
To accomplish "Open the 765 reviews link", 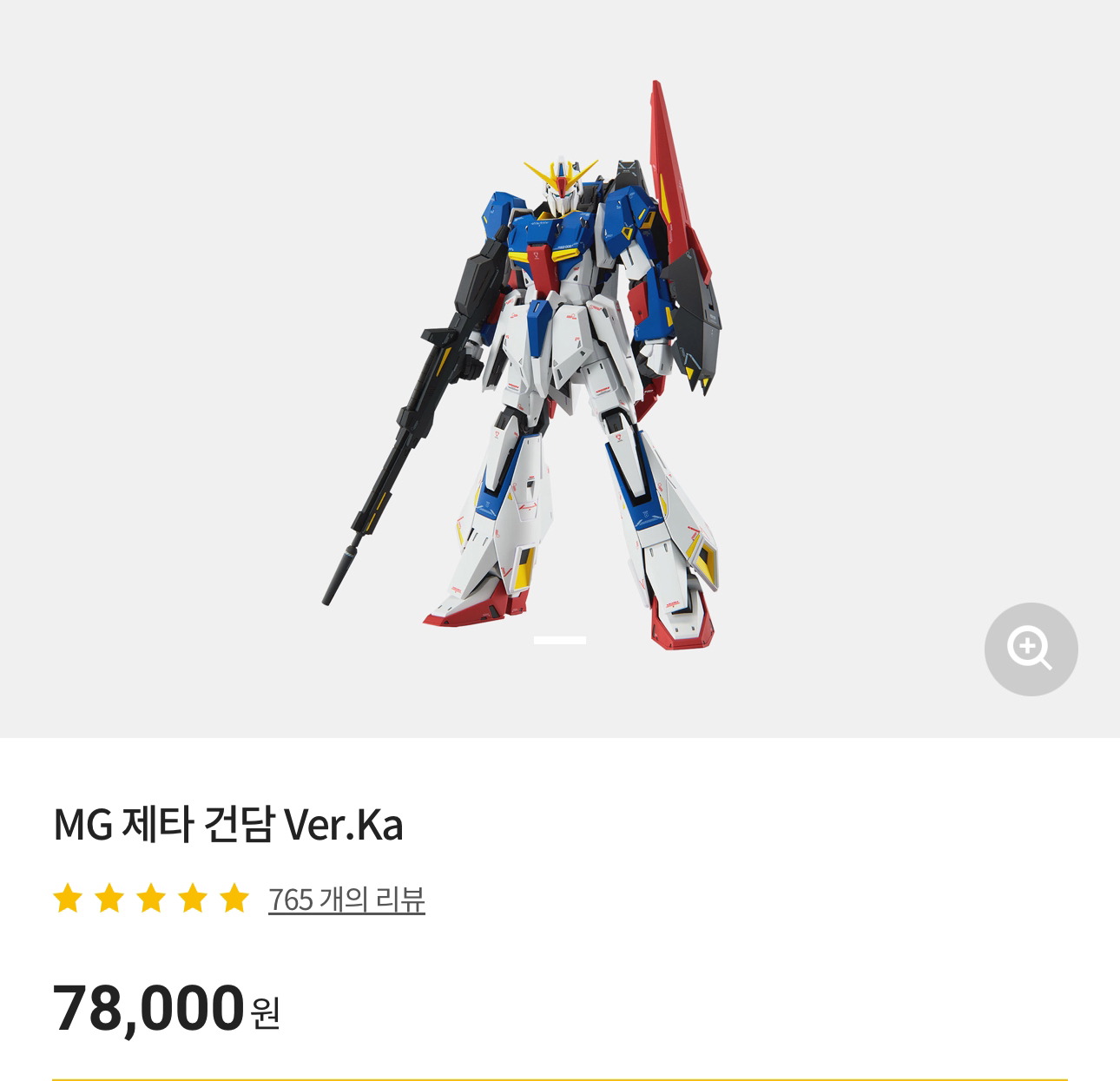I will pyautogui.click(x=346, y=900).
